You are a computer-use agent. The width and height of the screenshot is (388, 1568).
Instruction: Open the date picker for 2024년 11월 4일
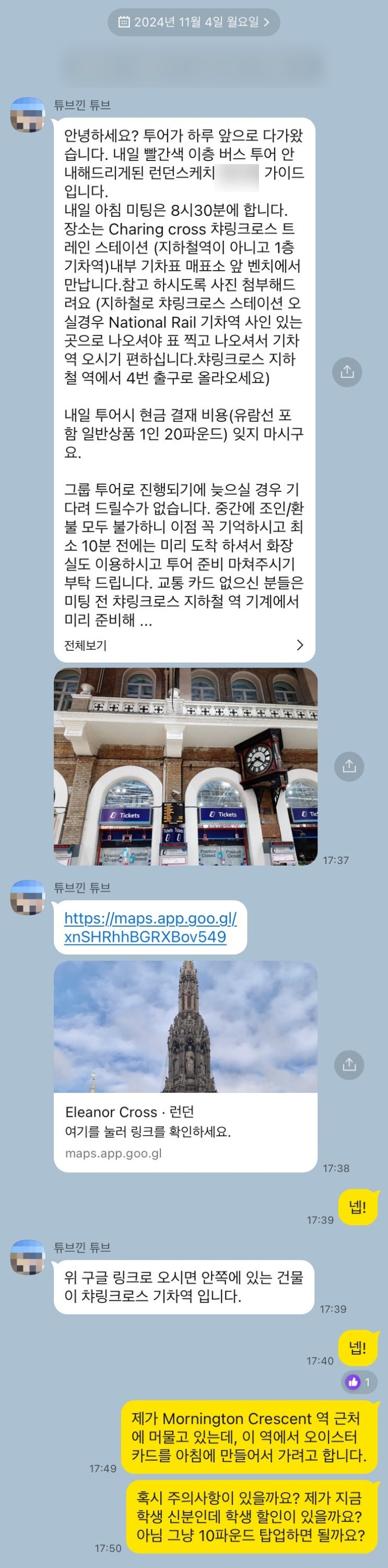point(193,22)
